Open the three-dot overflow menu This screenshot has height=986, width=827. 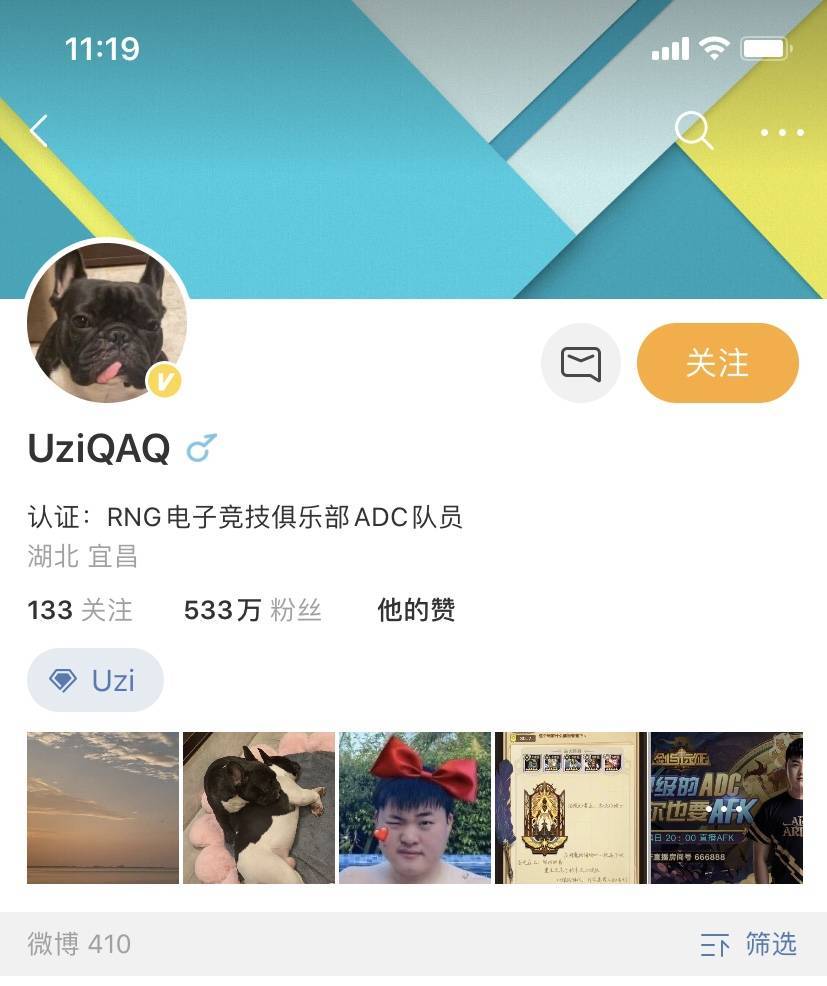pyautogui.click(x=781, y=132)
